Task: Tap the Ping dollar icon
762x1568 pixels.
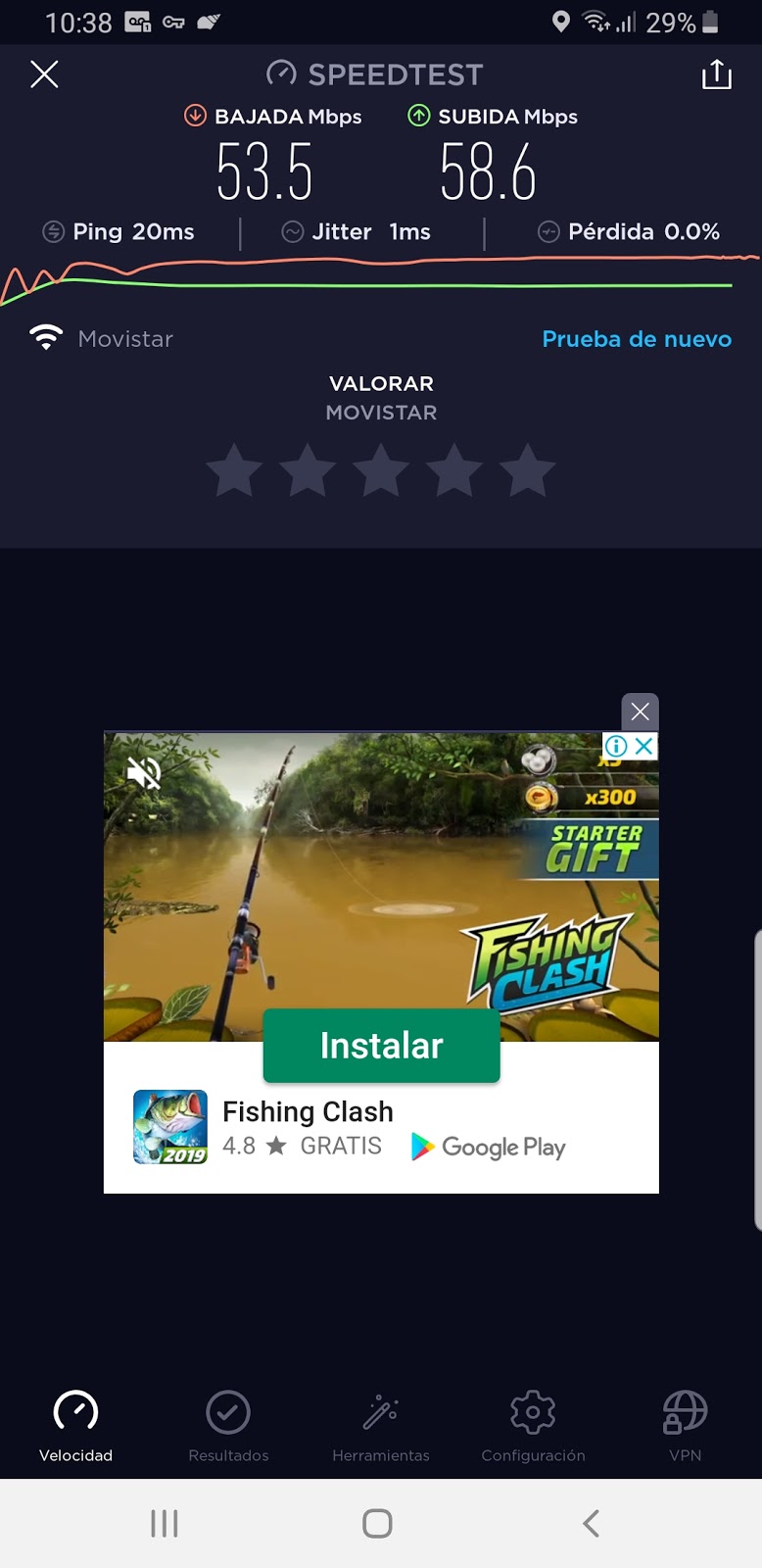Action: (x=52, y=231)
